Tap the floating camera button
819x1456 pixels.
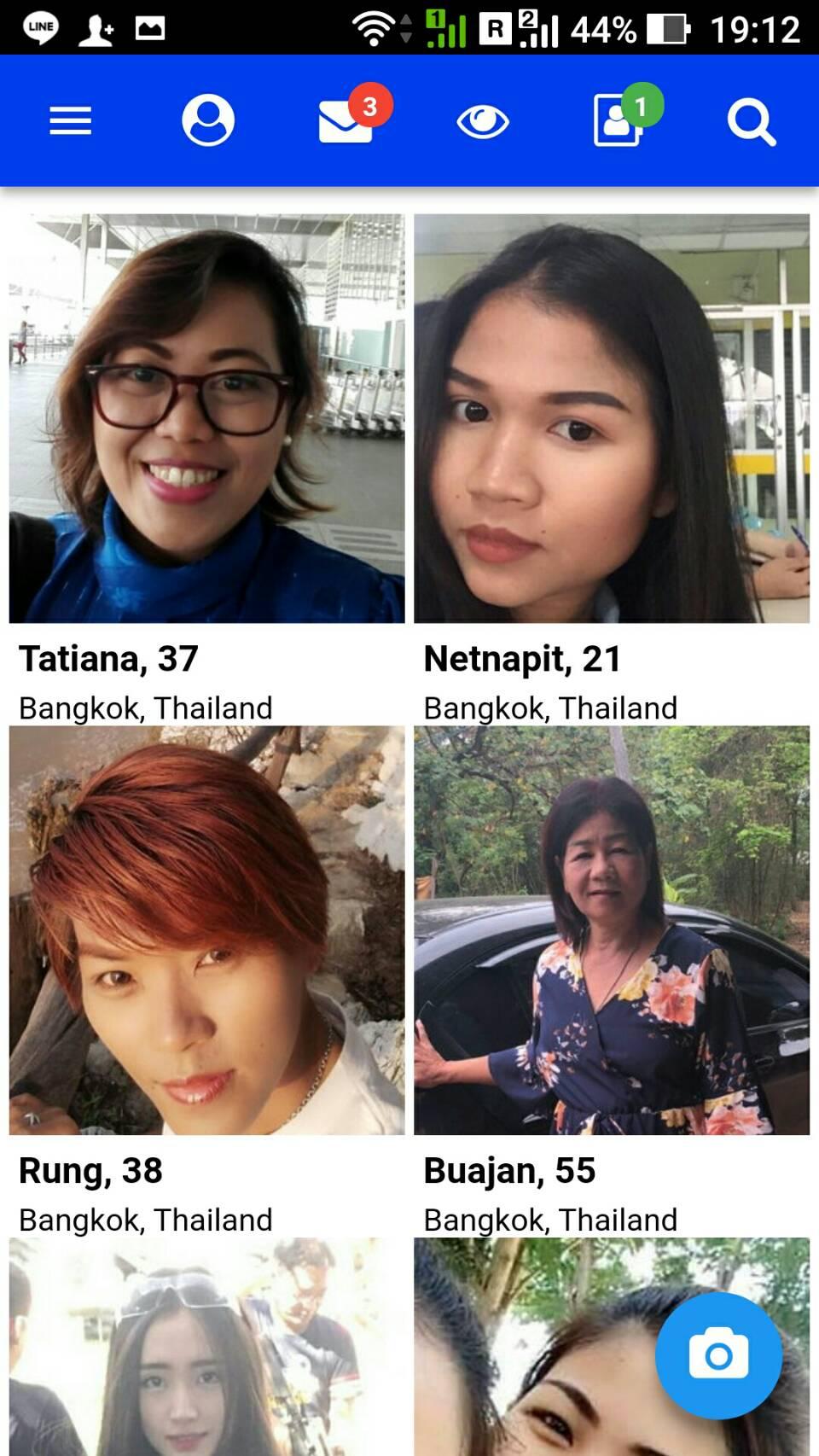tap(718, 1355)
